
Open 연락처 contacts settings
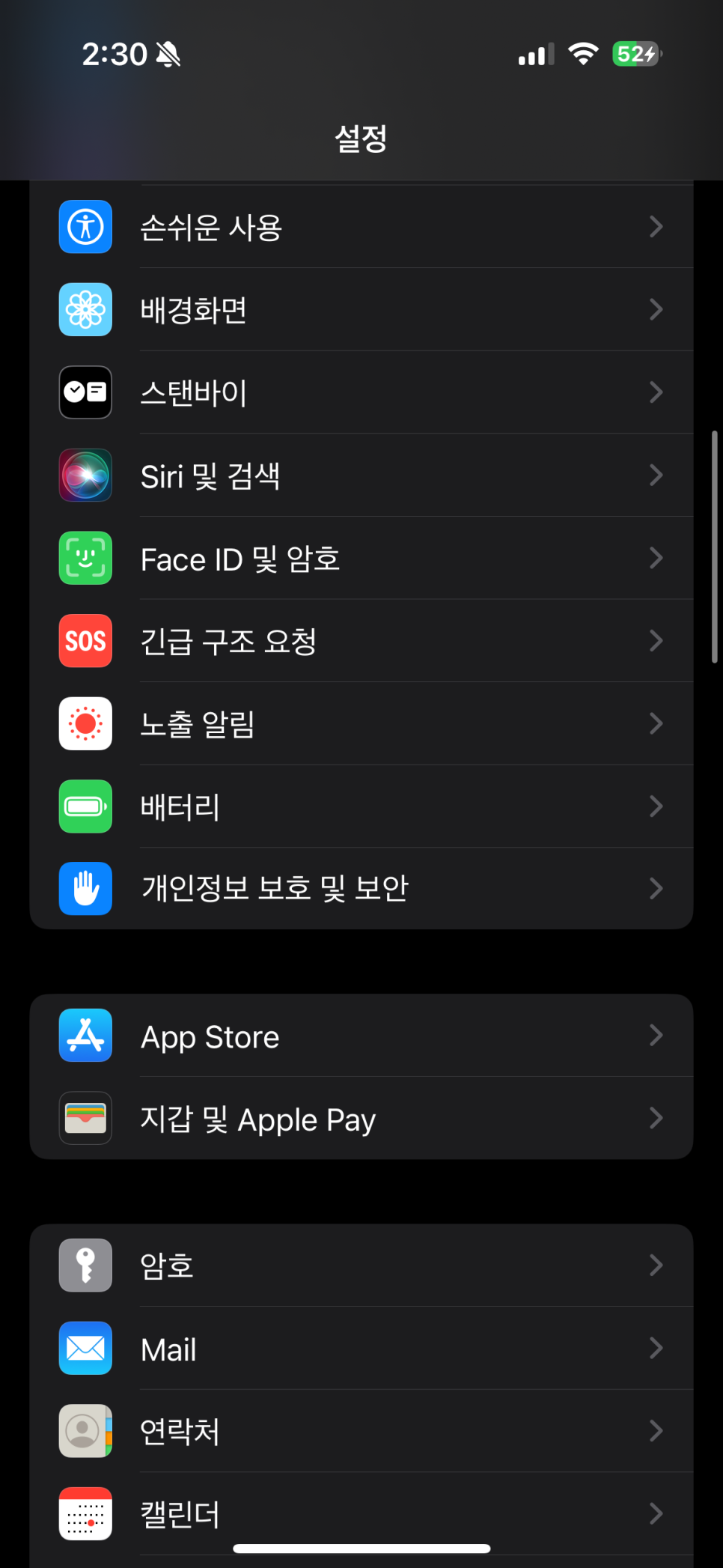(x=361, y=1431)
